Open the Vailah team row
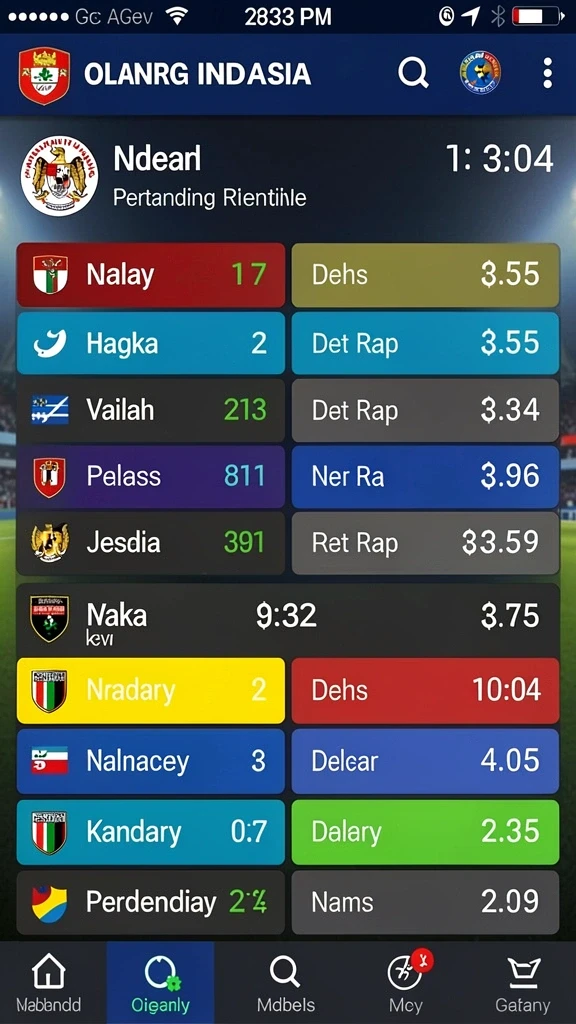The width and height of the screenshot is (576, 1024). [x=151, y=410]
